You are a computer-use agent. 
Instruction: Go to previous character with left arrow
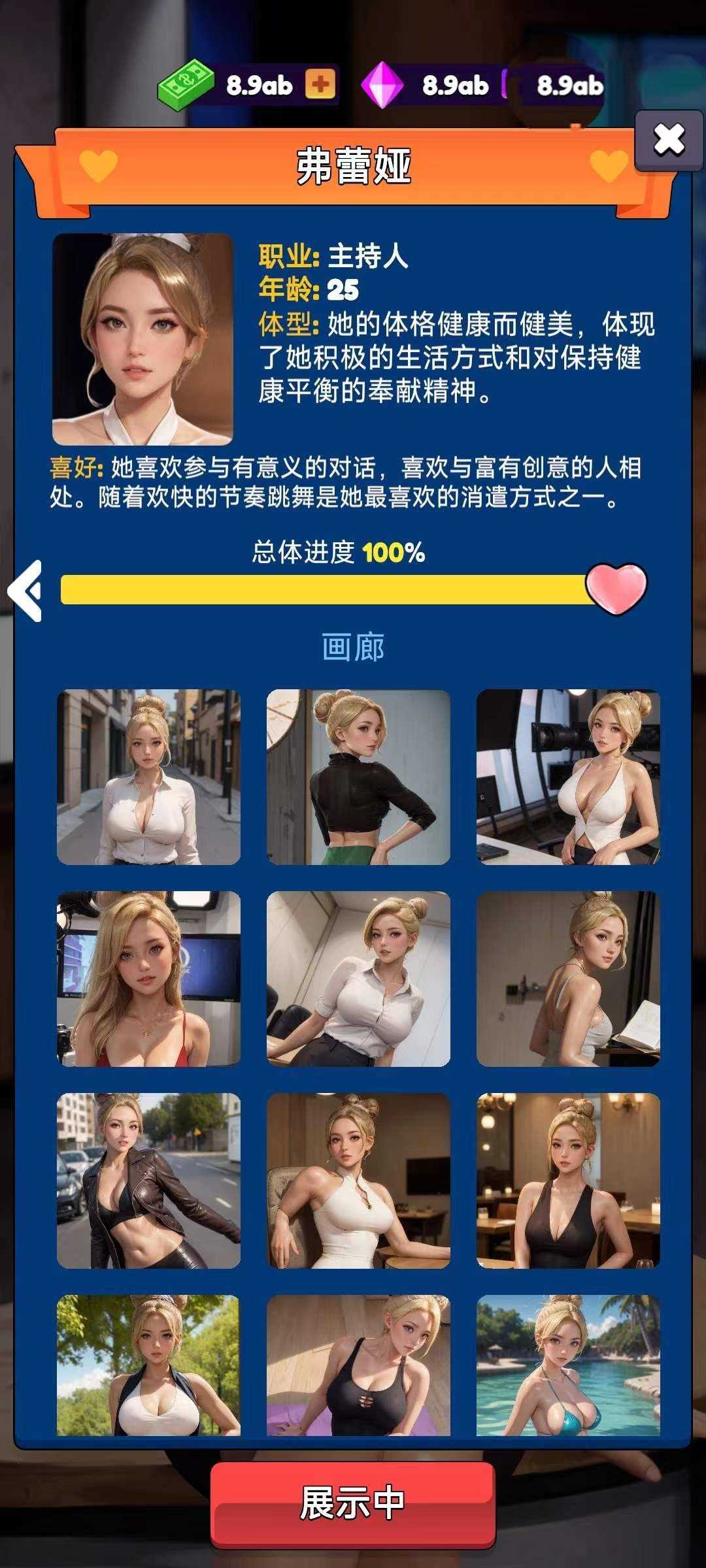click(x=26, y=591)
